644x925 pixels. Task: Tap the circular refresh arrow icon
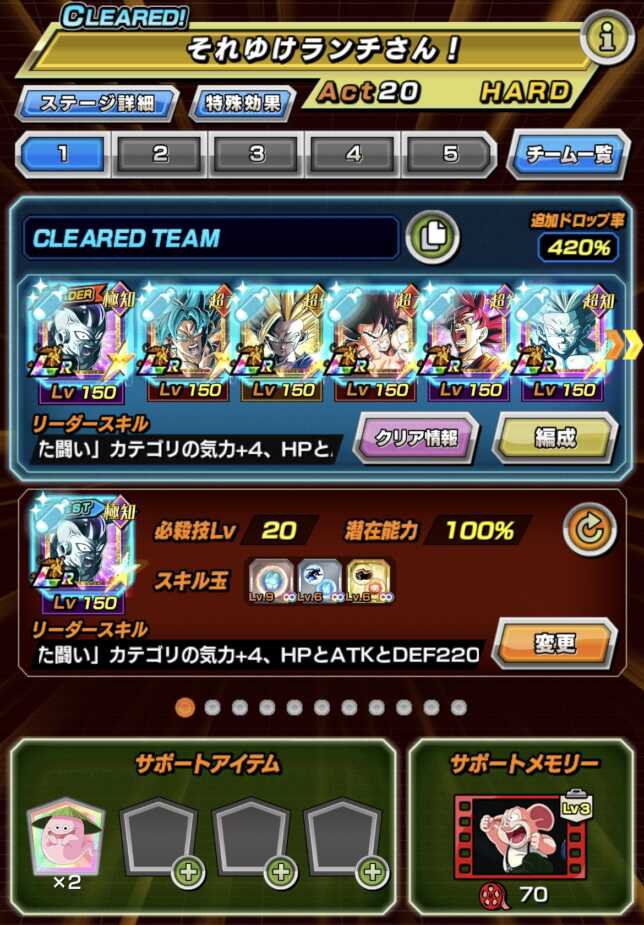tap(588, 529)
